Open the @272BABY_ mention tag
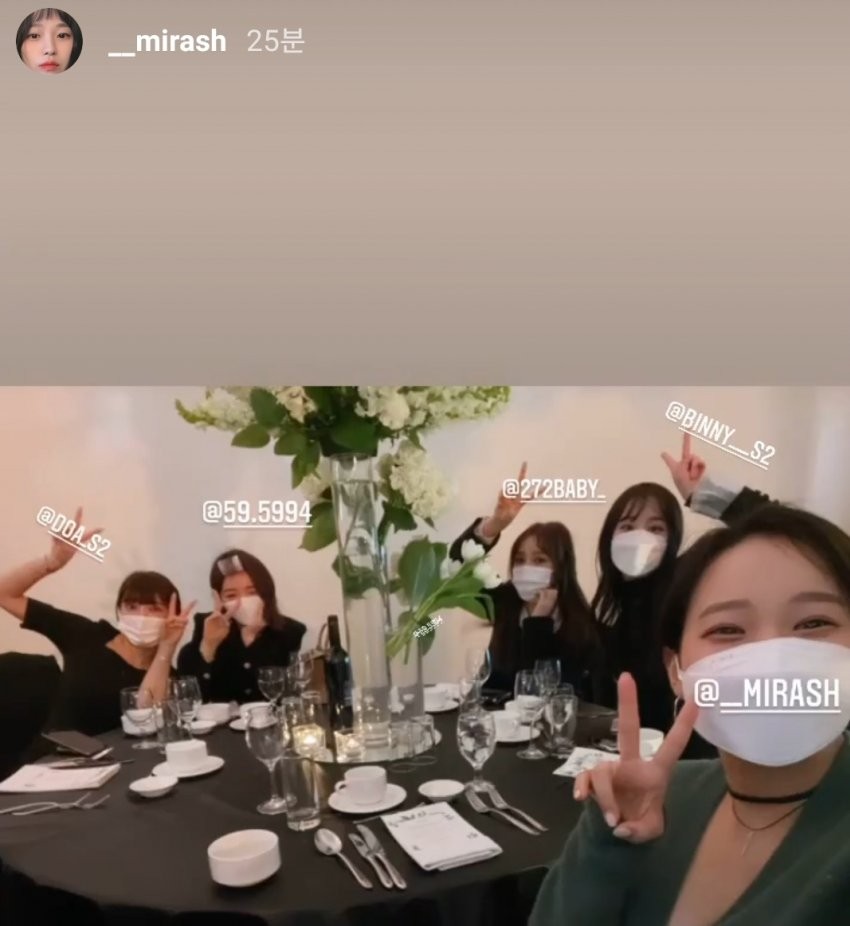 pos(553,489)
